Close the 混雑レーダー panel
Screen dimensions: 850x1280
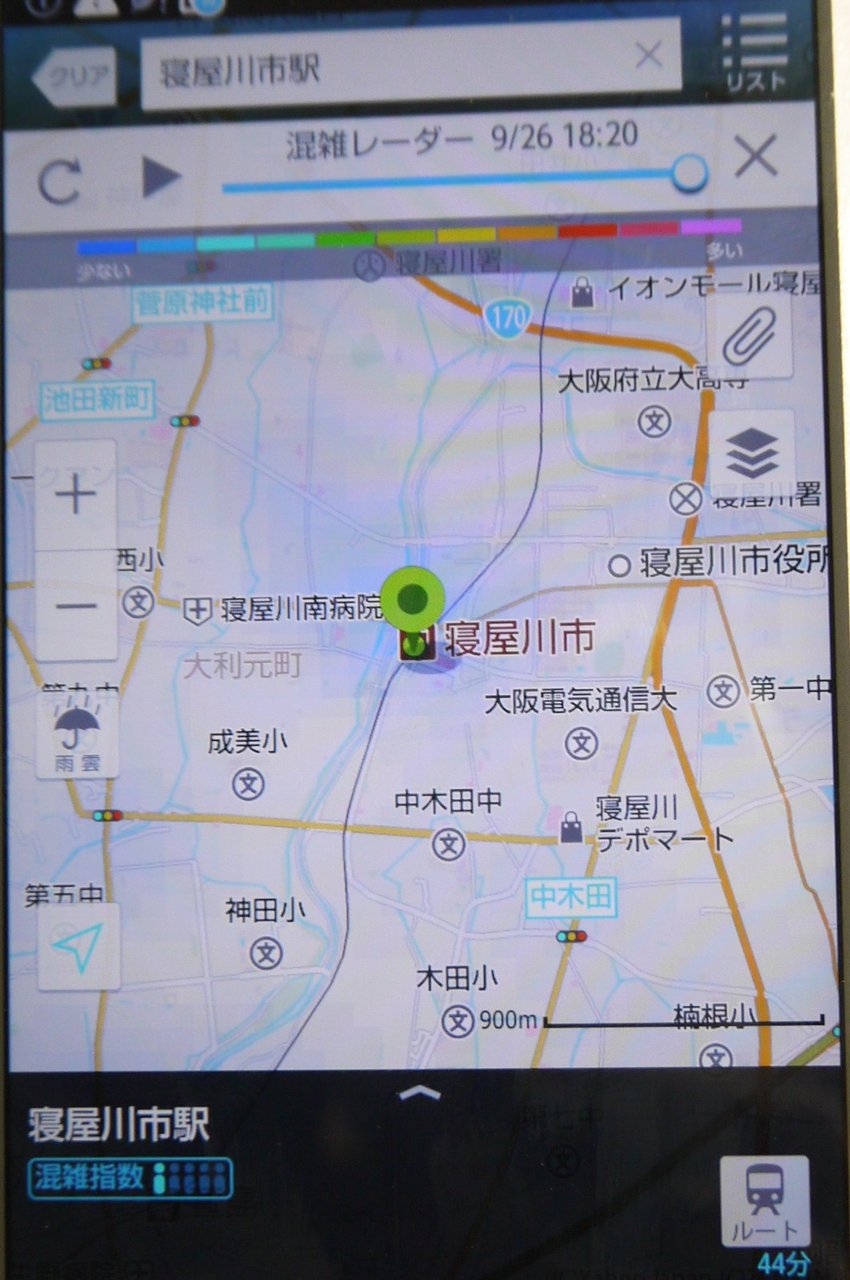tap(755, 157)
